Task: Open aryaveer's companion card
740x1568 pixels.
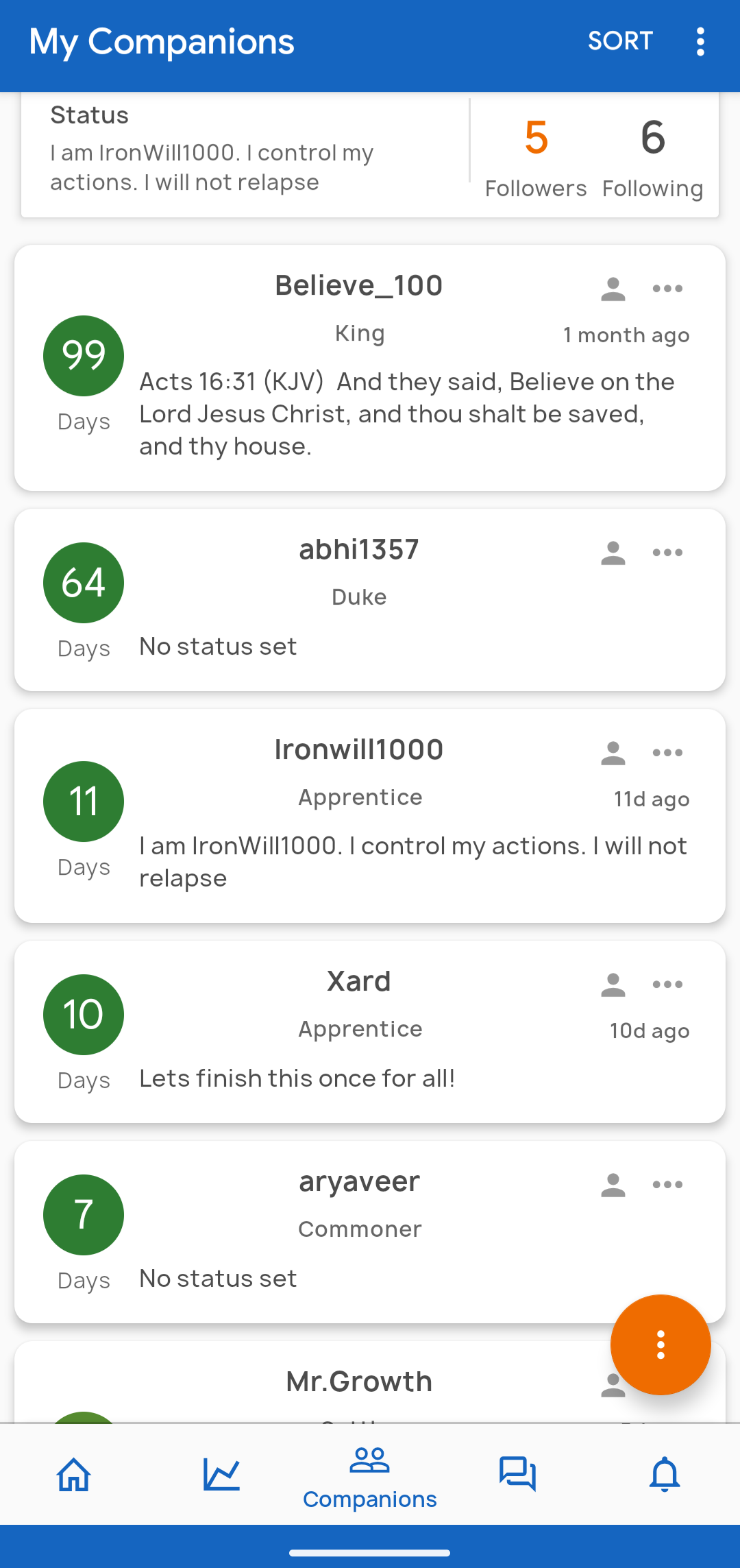Action: [370, 1232]
